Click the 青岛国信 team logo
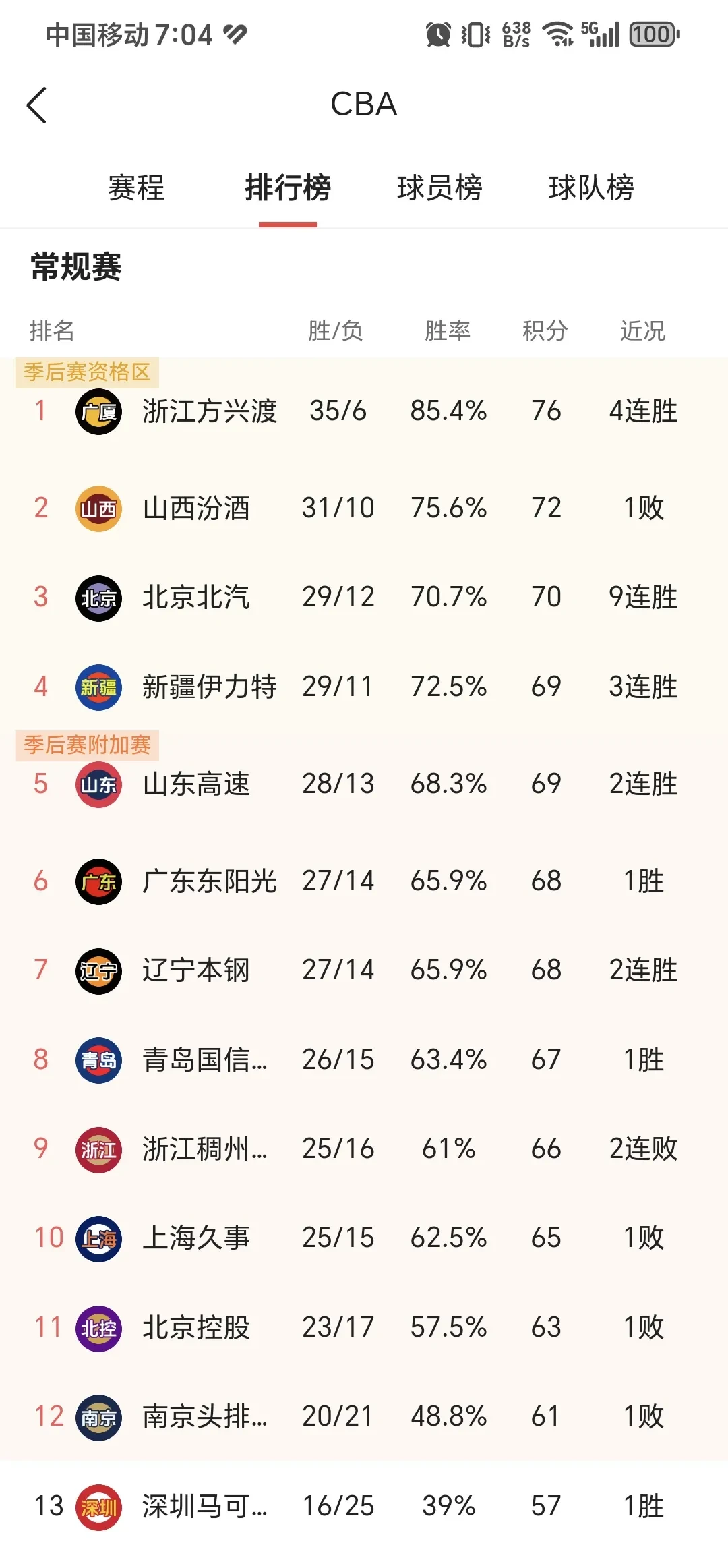The height and width of the screenshot is (1568, 728). (98, 1059)
